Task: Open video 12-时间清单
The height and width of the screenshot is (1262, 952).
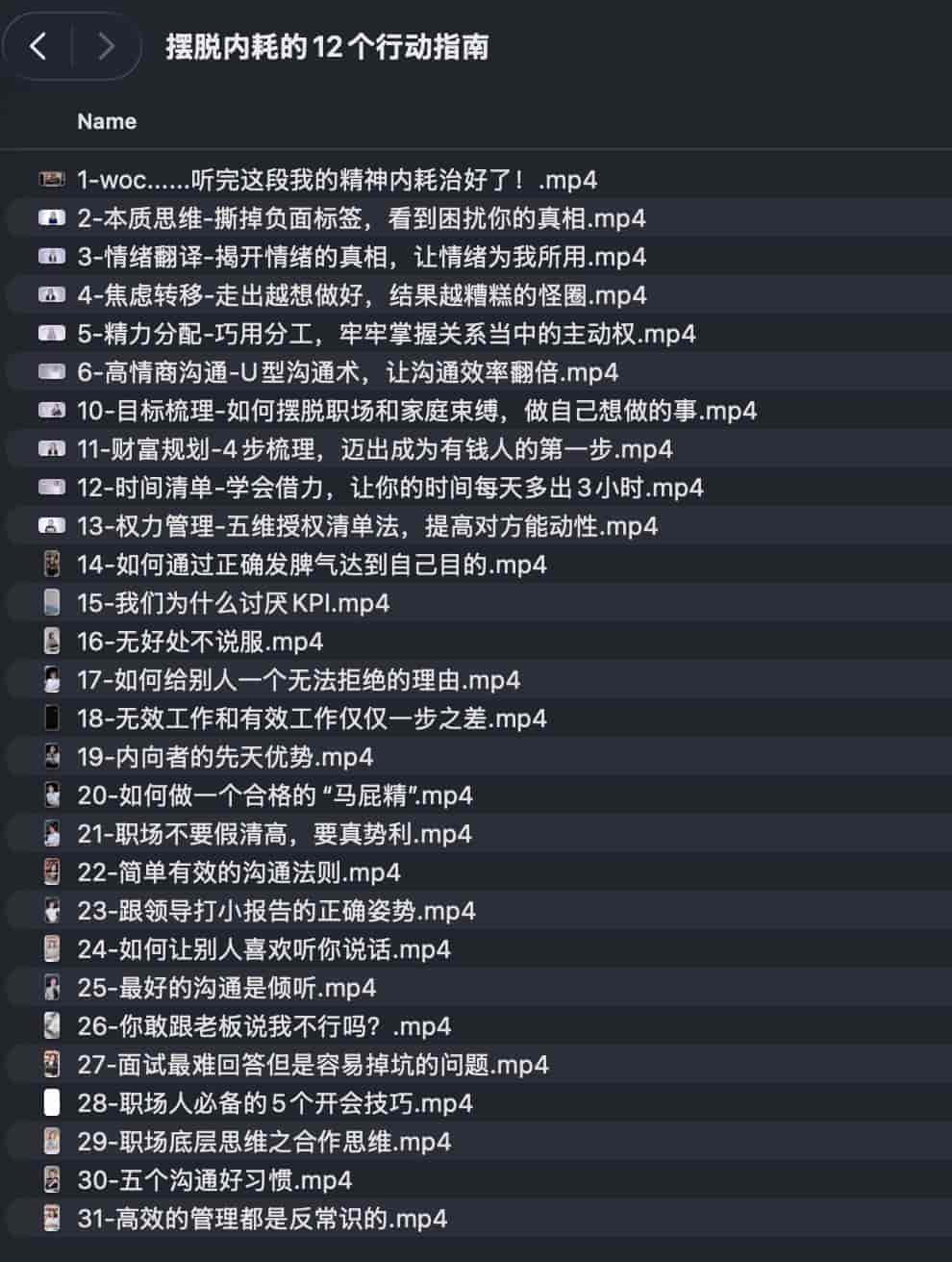Action: click(389, 488)
